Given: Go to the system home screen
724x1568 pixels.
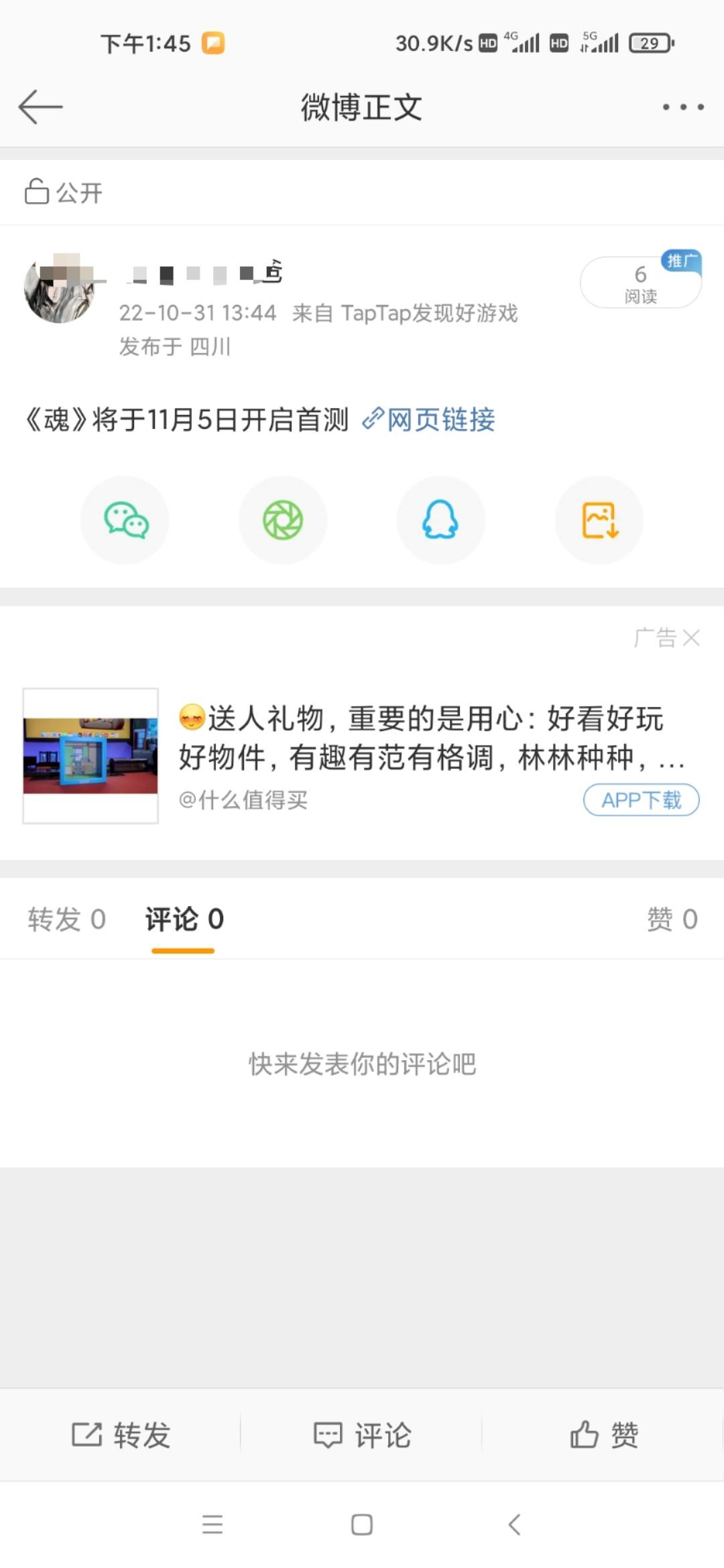Looking at the screenshot, I should coord(362,1524).
